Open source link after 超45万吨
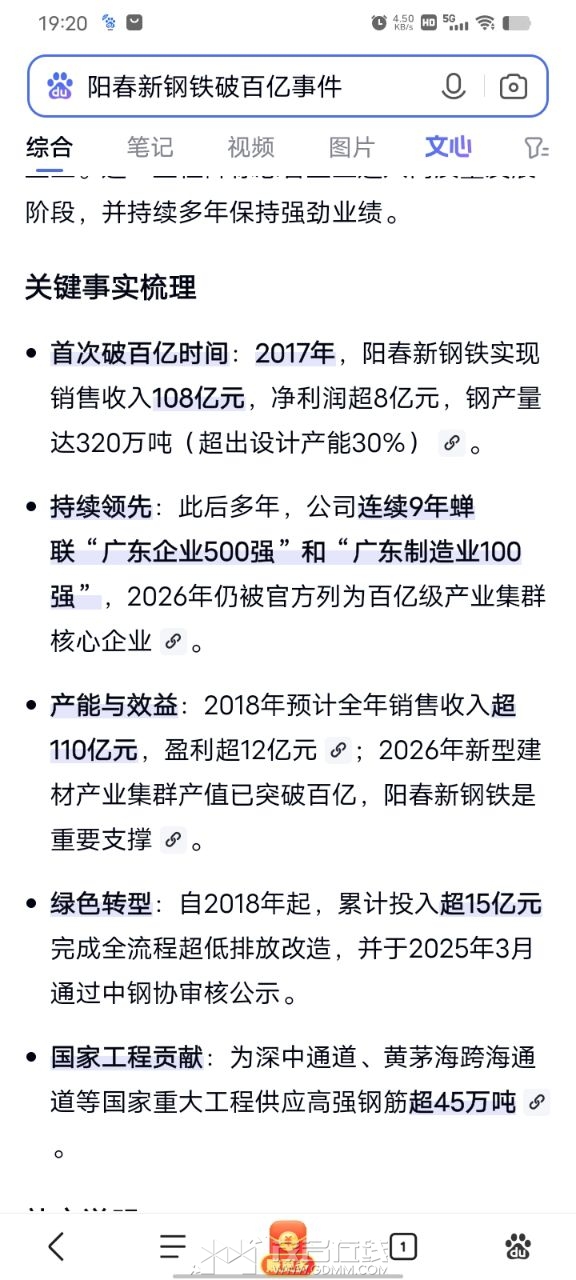 pyautogui.click(x=537, y=1102)
